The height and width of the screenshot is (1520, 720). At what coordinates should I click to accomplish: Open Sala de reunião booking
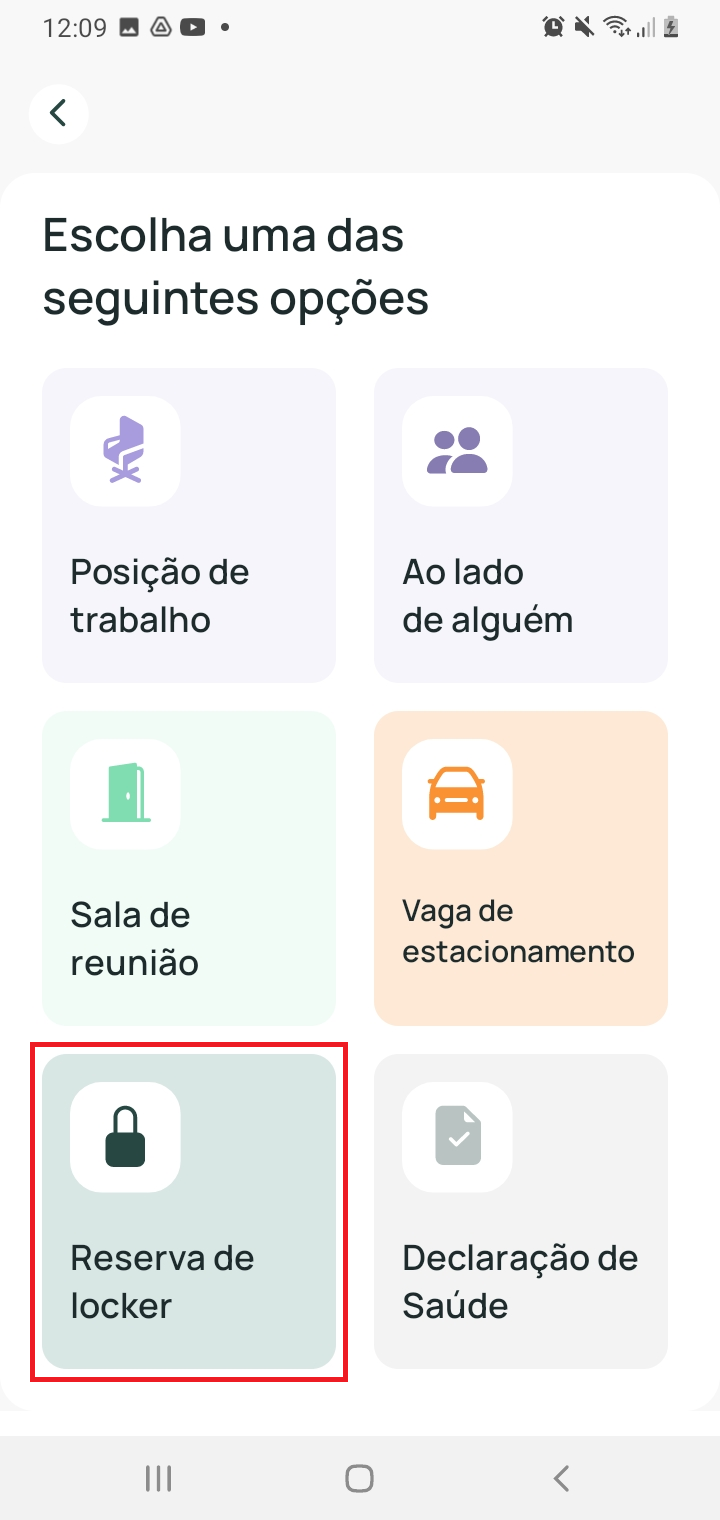click(x=188, y=868)
